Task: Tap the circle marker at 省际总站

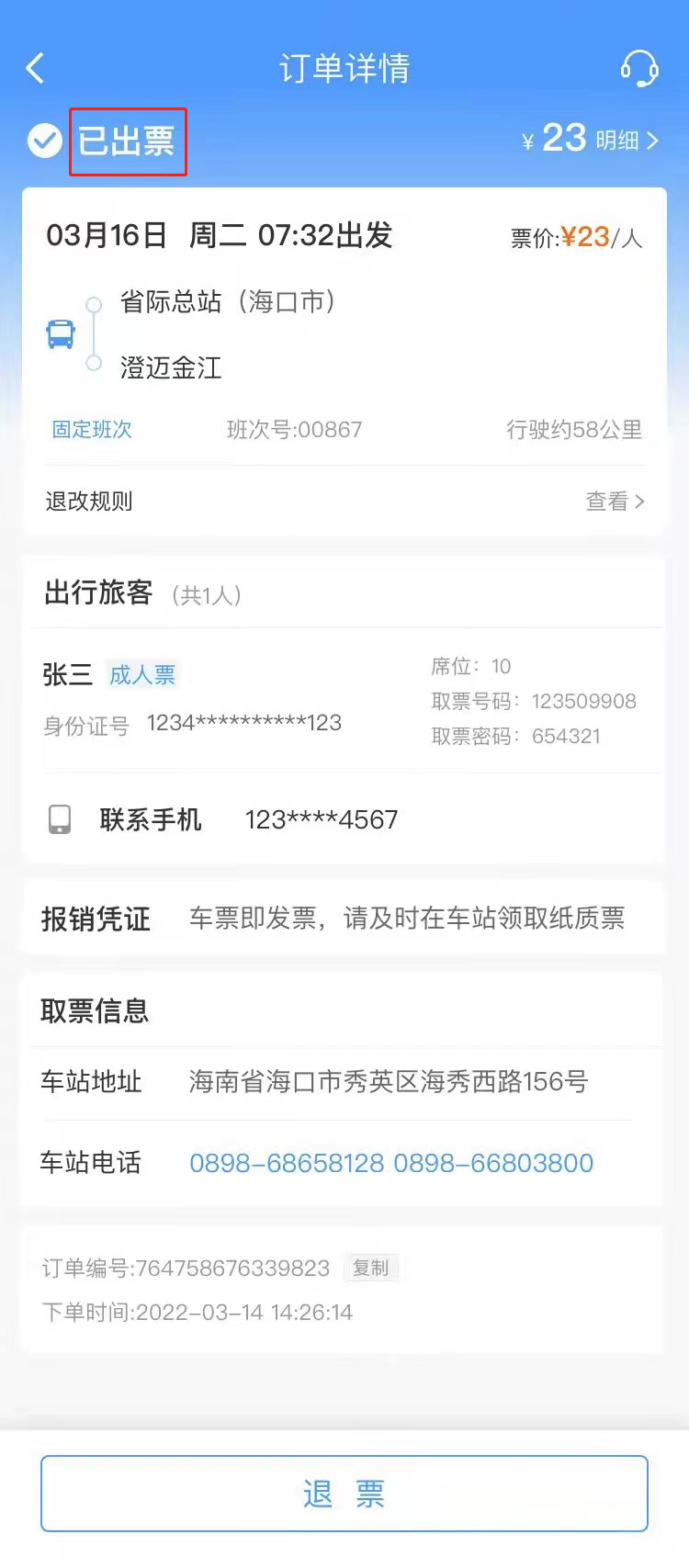Action: tap(92, 302)
